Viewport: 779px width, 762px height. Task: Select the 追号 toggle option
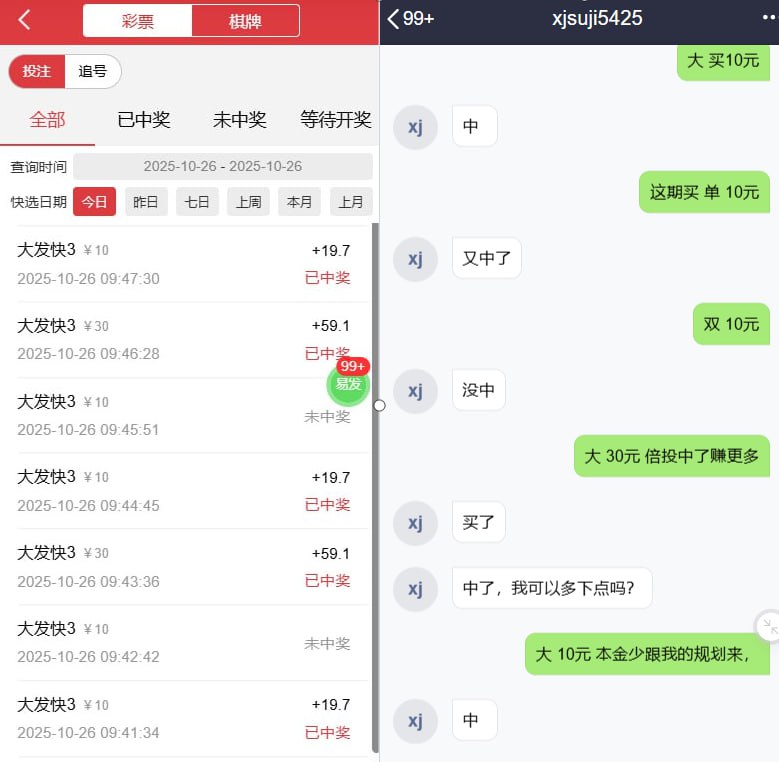click(93, 71)
